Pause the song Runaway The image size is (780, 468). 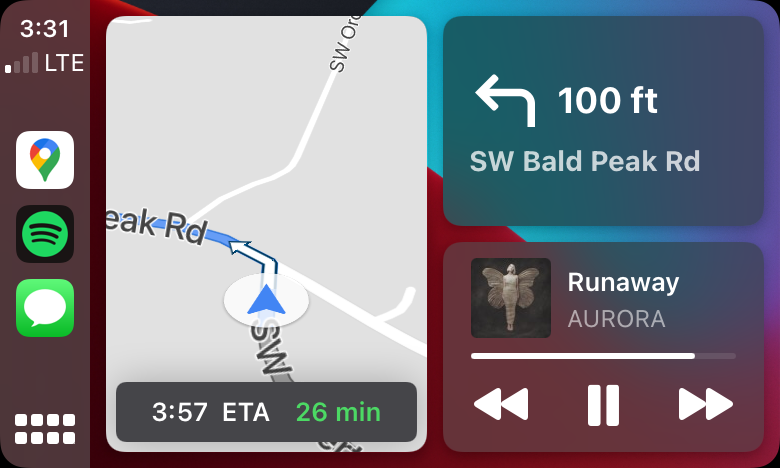[x=603, y=405]
